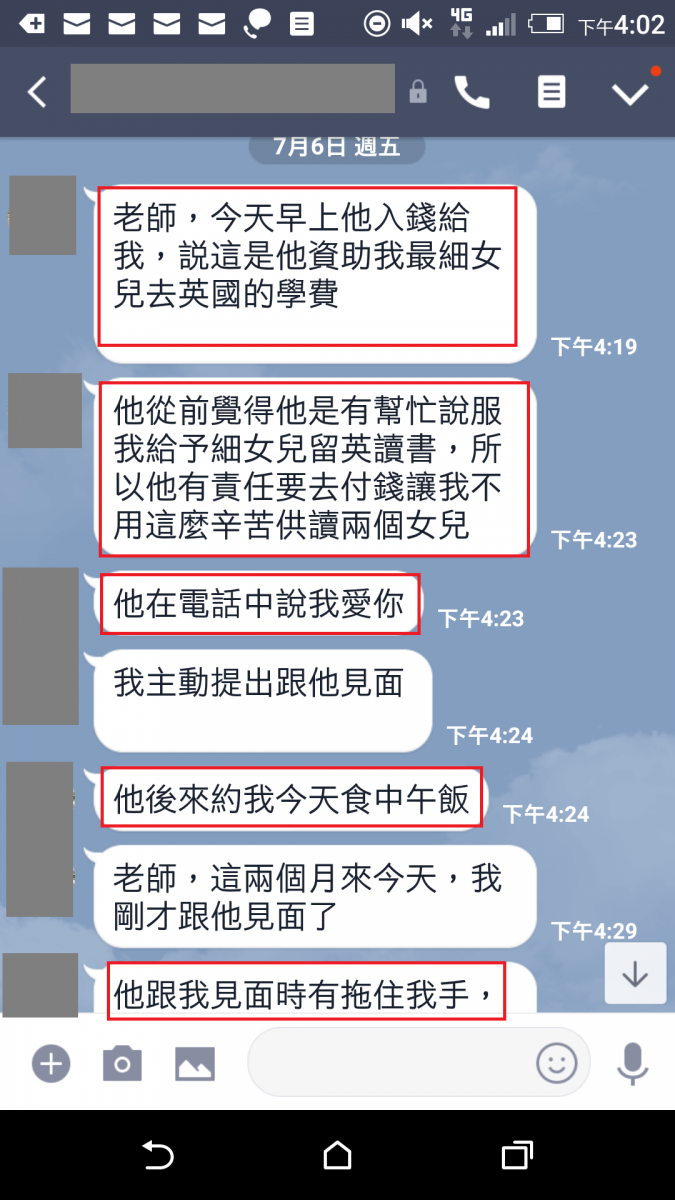Open the plus attachment menu
This screenshot has width=675, height=1200.
tap(50, 1063)
